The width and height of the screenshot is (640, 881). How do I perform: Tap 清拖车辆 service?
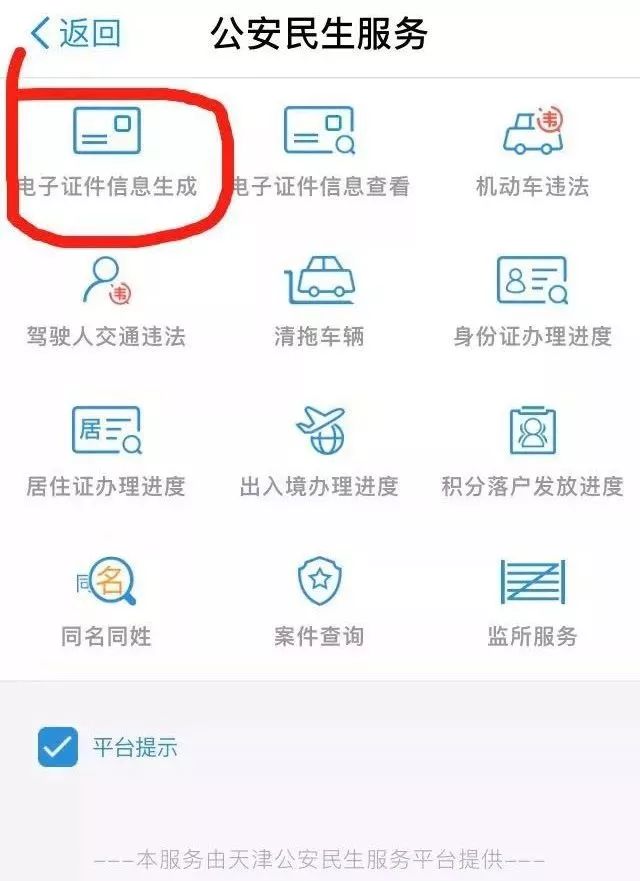pos(320,302)
